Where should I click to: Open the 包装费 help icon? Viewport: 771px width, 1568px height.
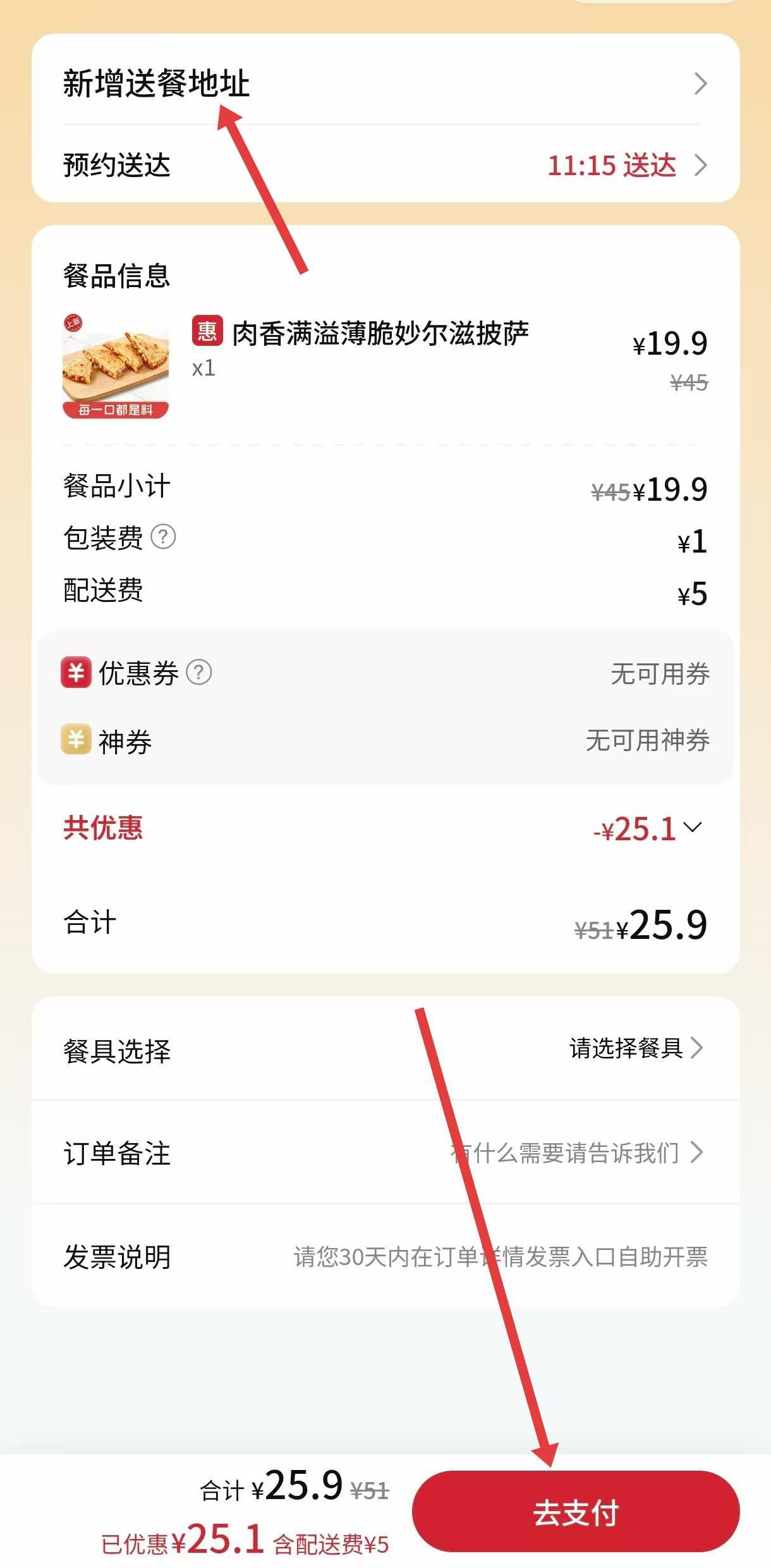[x=163, y=537]
